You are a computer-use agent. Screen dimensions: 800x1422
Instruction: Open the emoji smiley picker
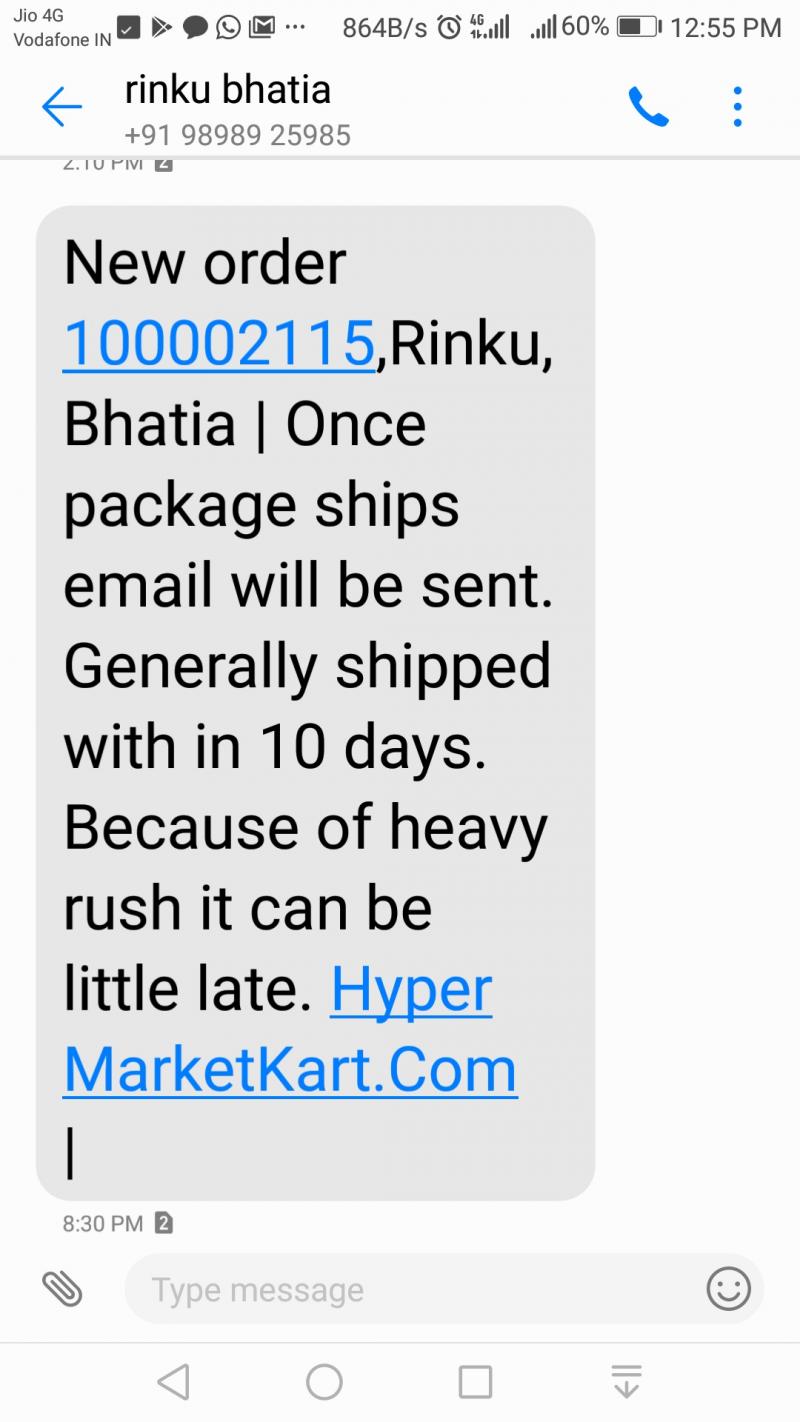[x=728, y=1289]
